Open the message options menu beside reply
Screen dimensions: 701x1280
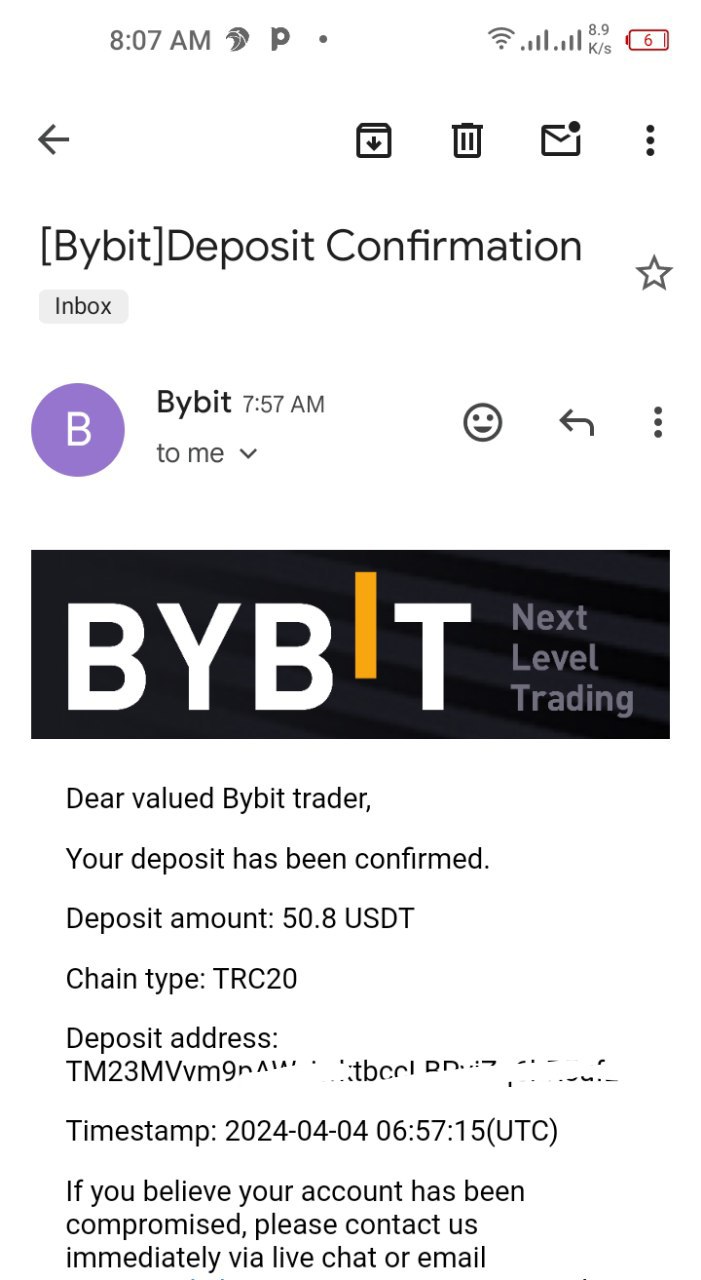(657, 423)
